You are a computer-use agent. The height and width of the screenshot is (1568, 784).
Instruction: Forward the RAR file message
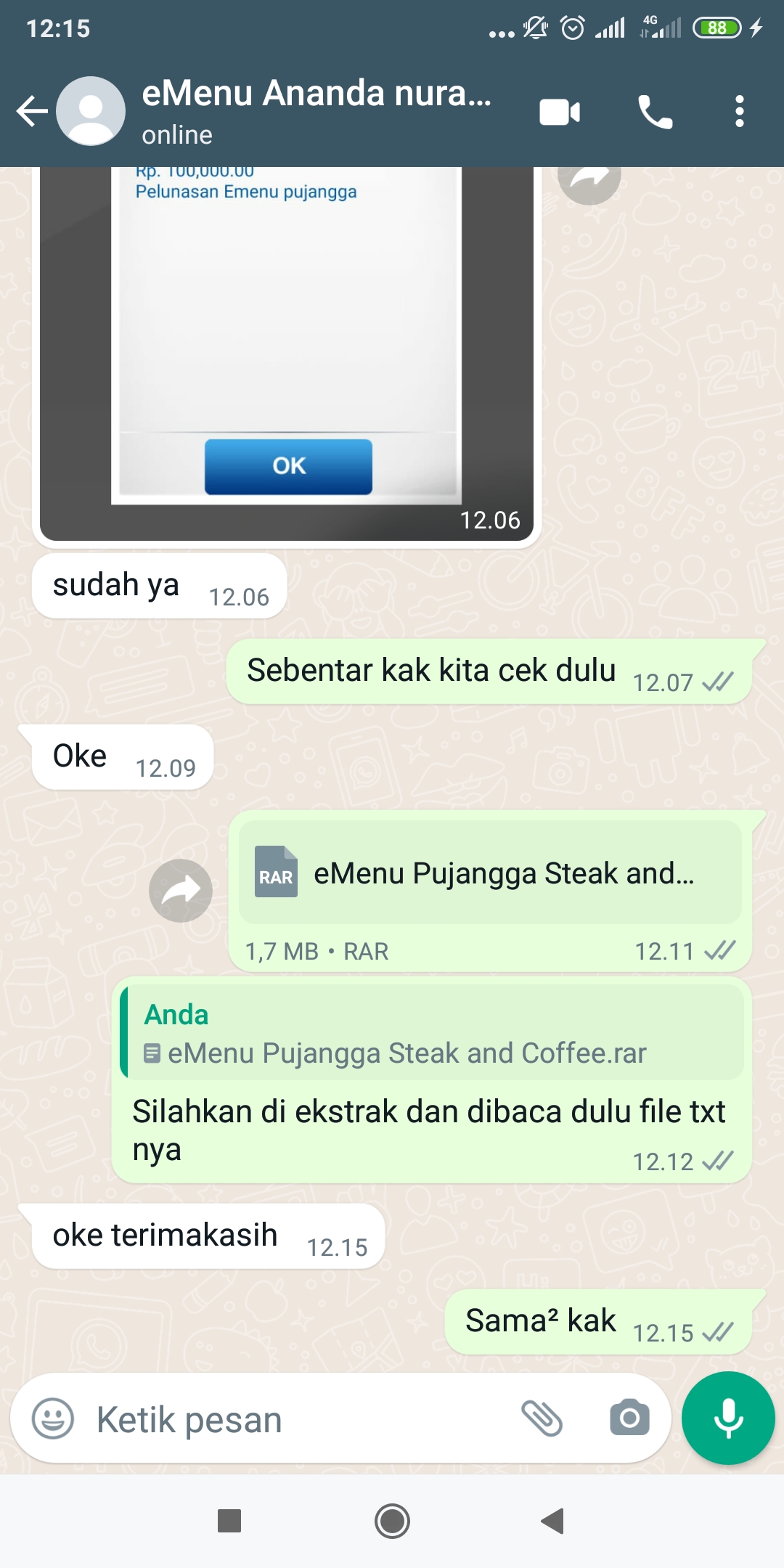click(180, 891)
